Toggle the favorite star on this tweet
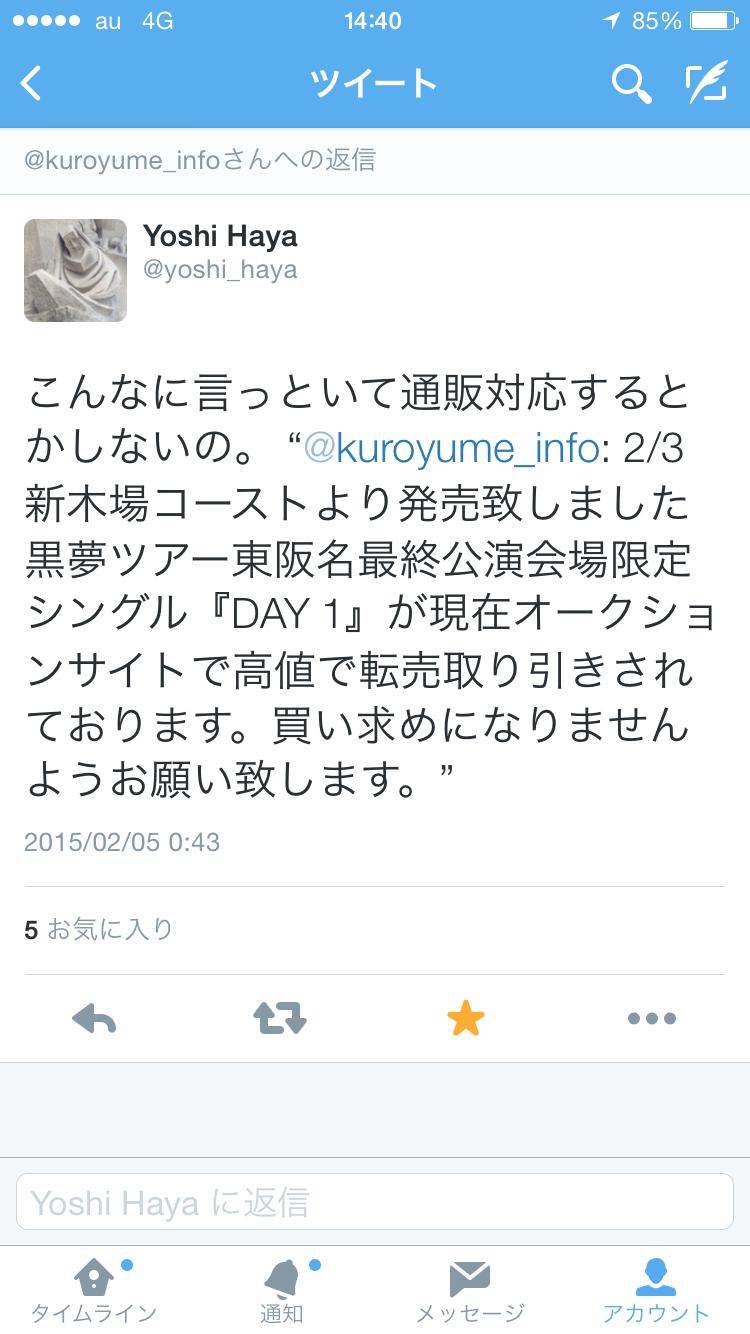Image resolution: width=750 pixels, height=1334 pixels. pyautogui.click(x=465, y=1019)
